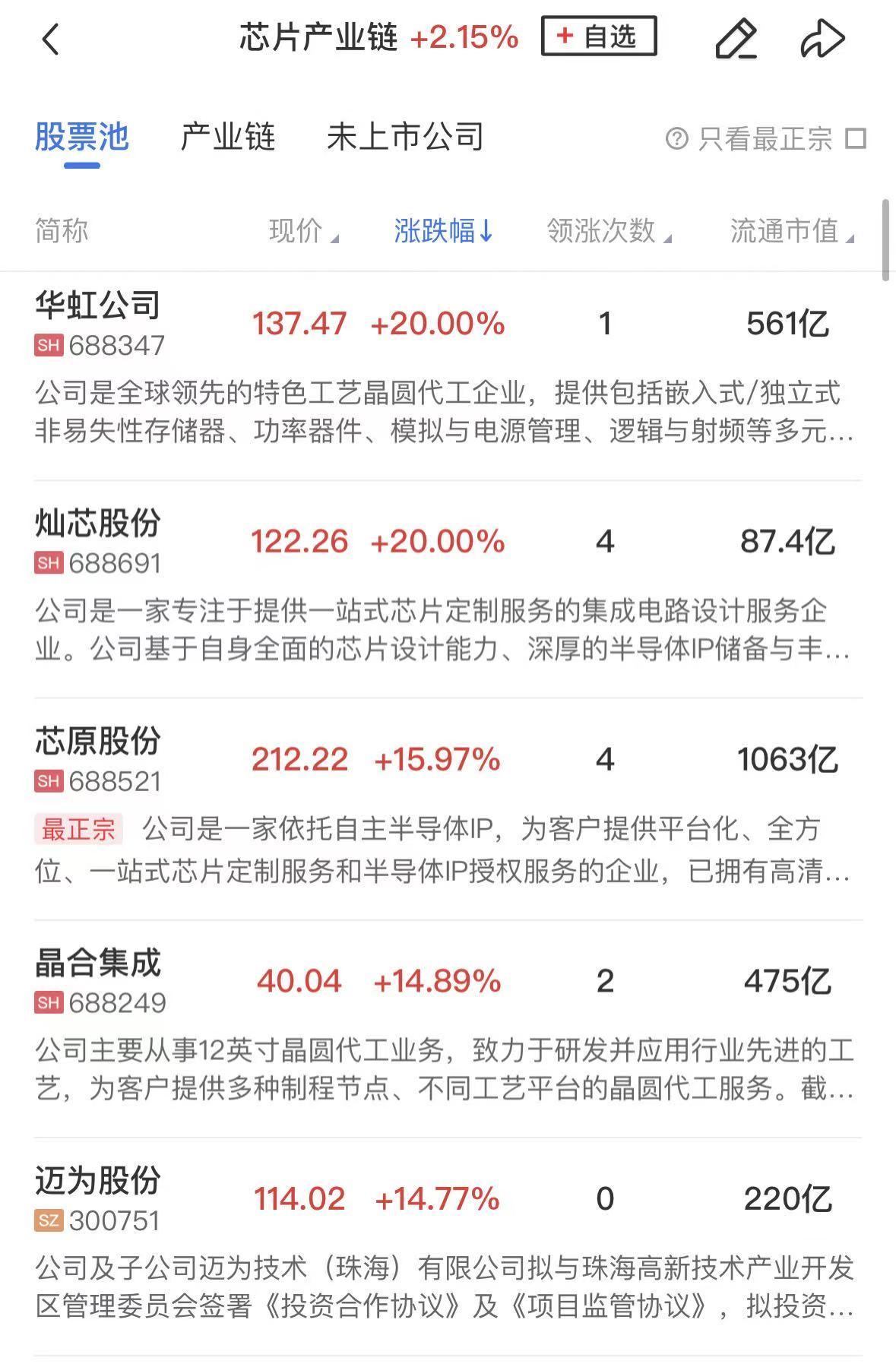The image size is (896, 1364).
Task: Sort the list by 现价
Action: coord(302,230)
